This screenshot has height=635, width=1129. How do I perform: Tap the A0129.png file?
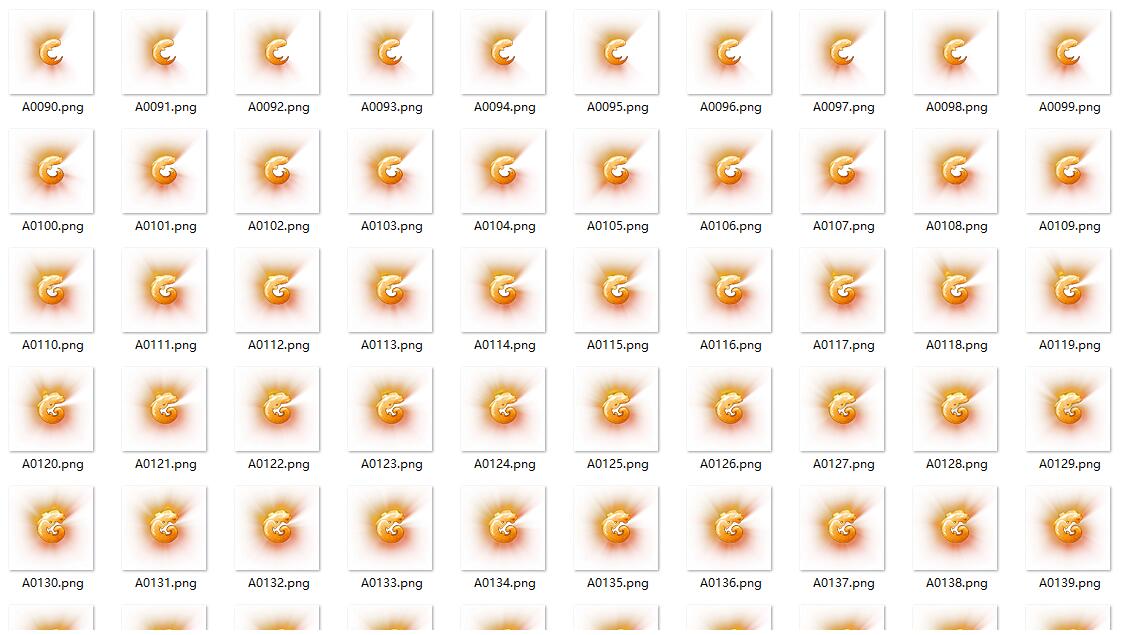click(1068, 409)
